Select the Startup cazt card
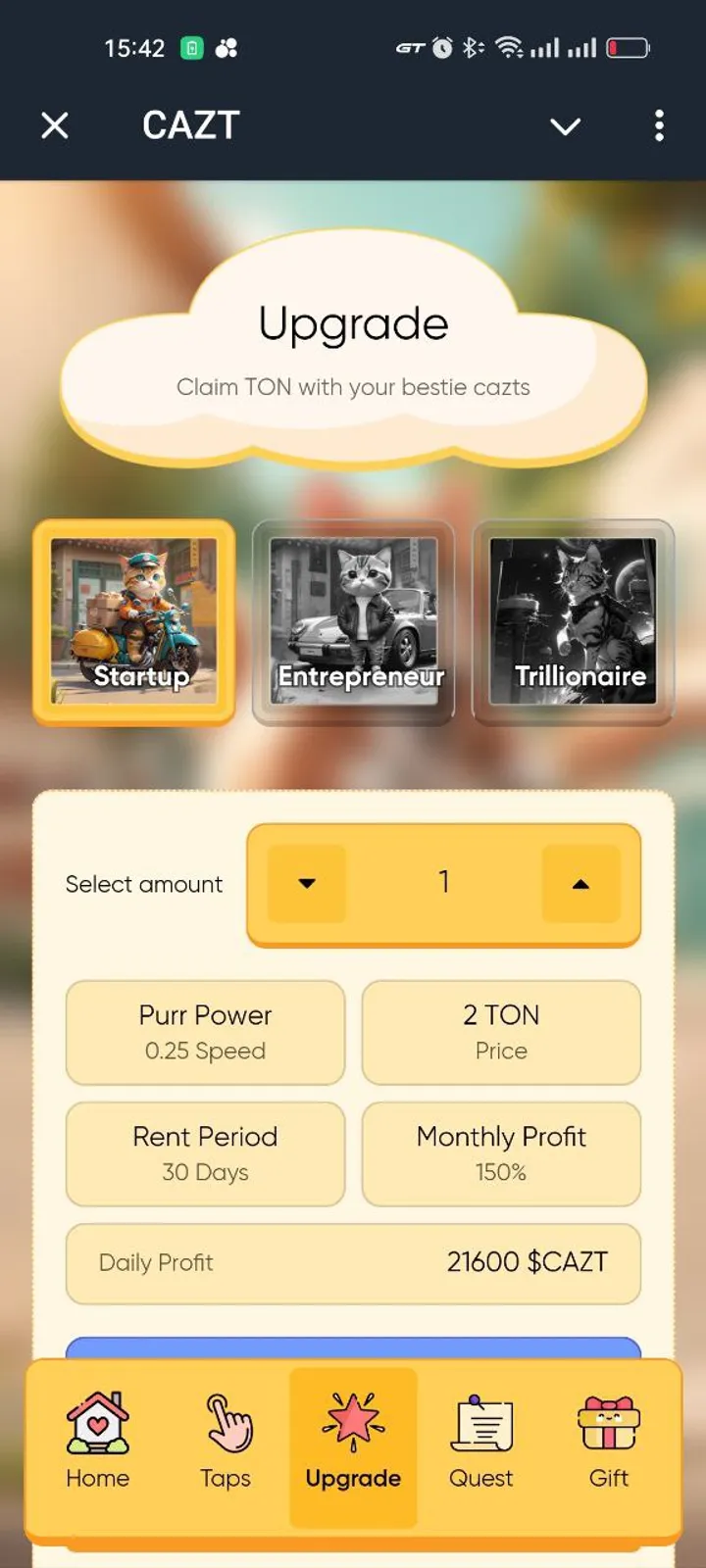 [x=134, y=619]
